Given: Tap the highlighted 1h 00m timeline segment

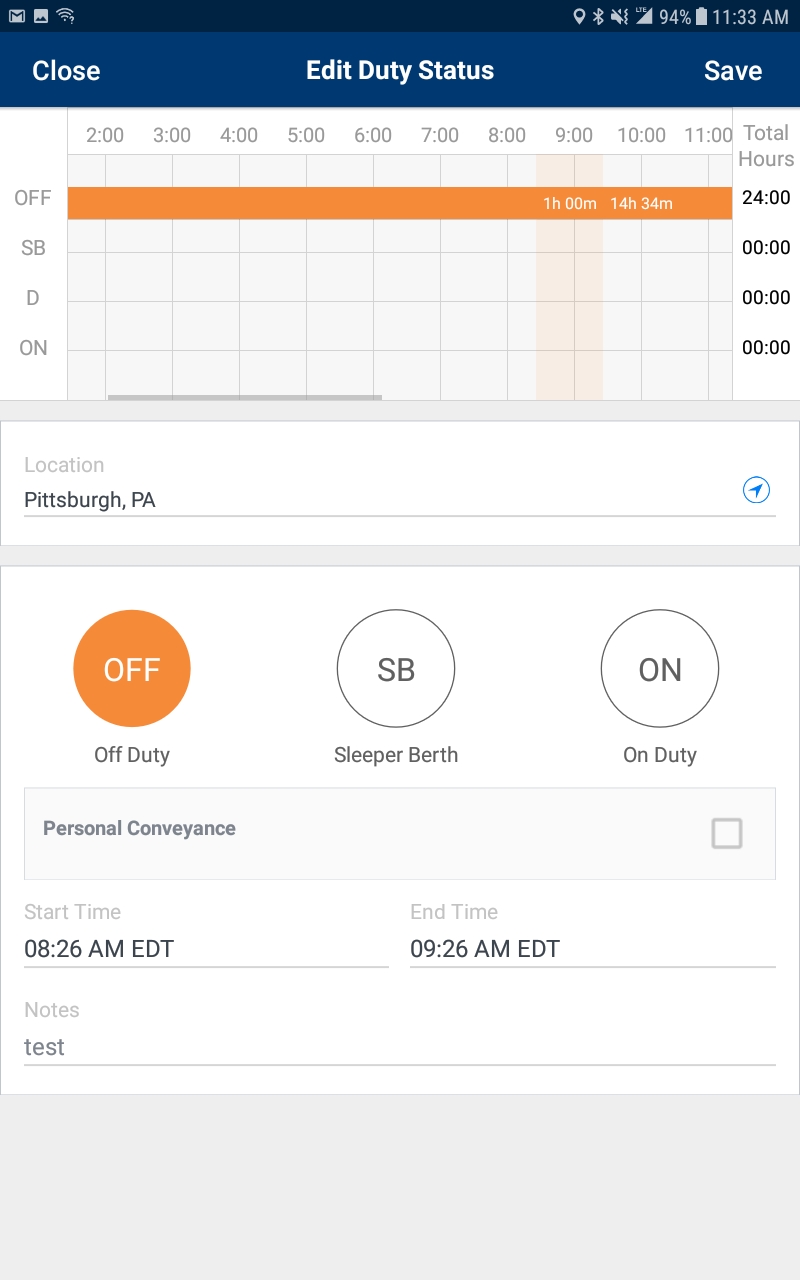Looking at the screenshot, I should click(569, 203).
